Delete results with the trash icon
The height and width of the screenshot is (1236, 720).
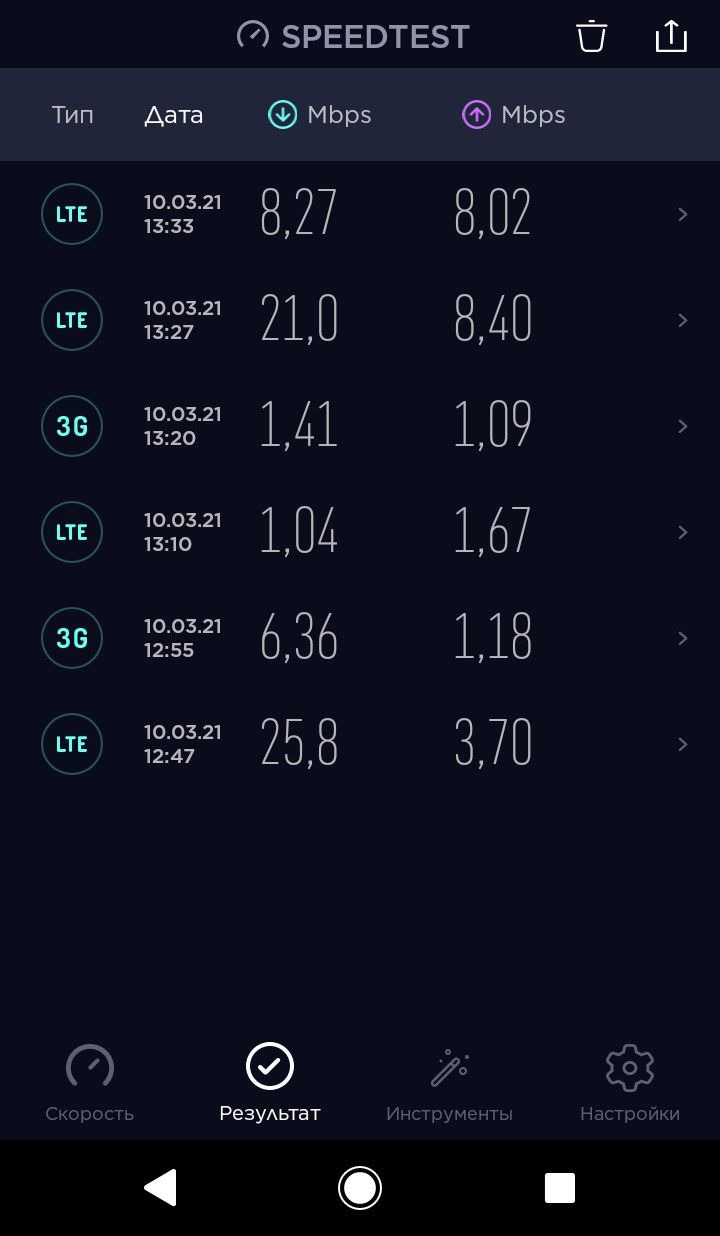click(x=591, y=36)
